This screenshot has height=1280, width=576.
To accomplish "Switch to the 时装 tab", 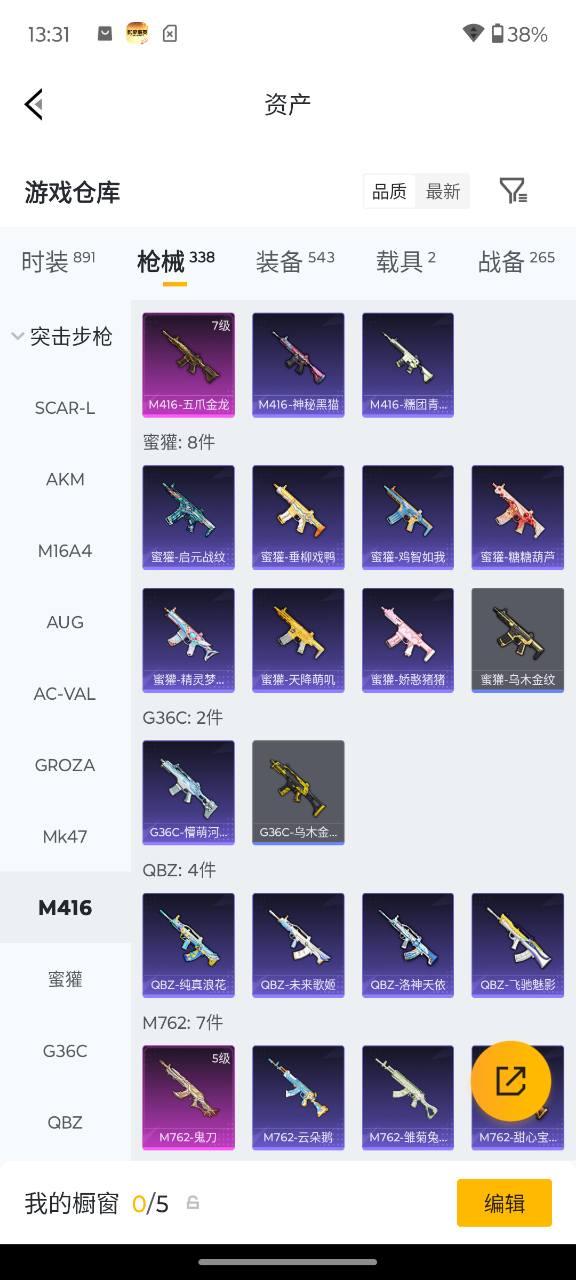I will pos(58,262).
